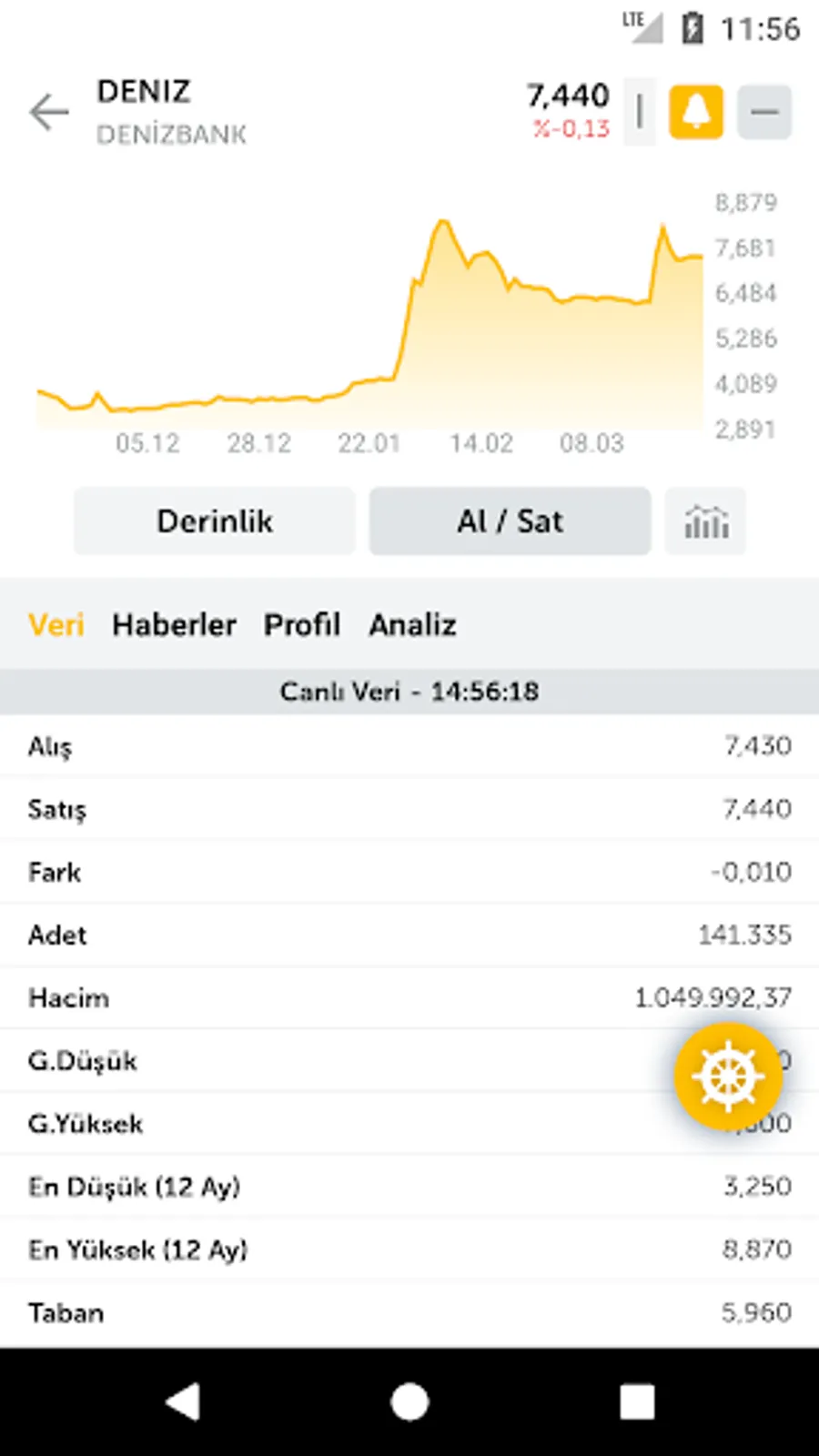Open the floating ship wheel button

pos(728,1077)
